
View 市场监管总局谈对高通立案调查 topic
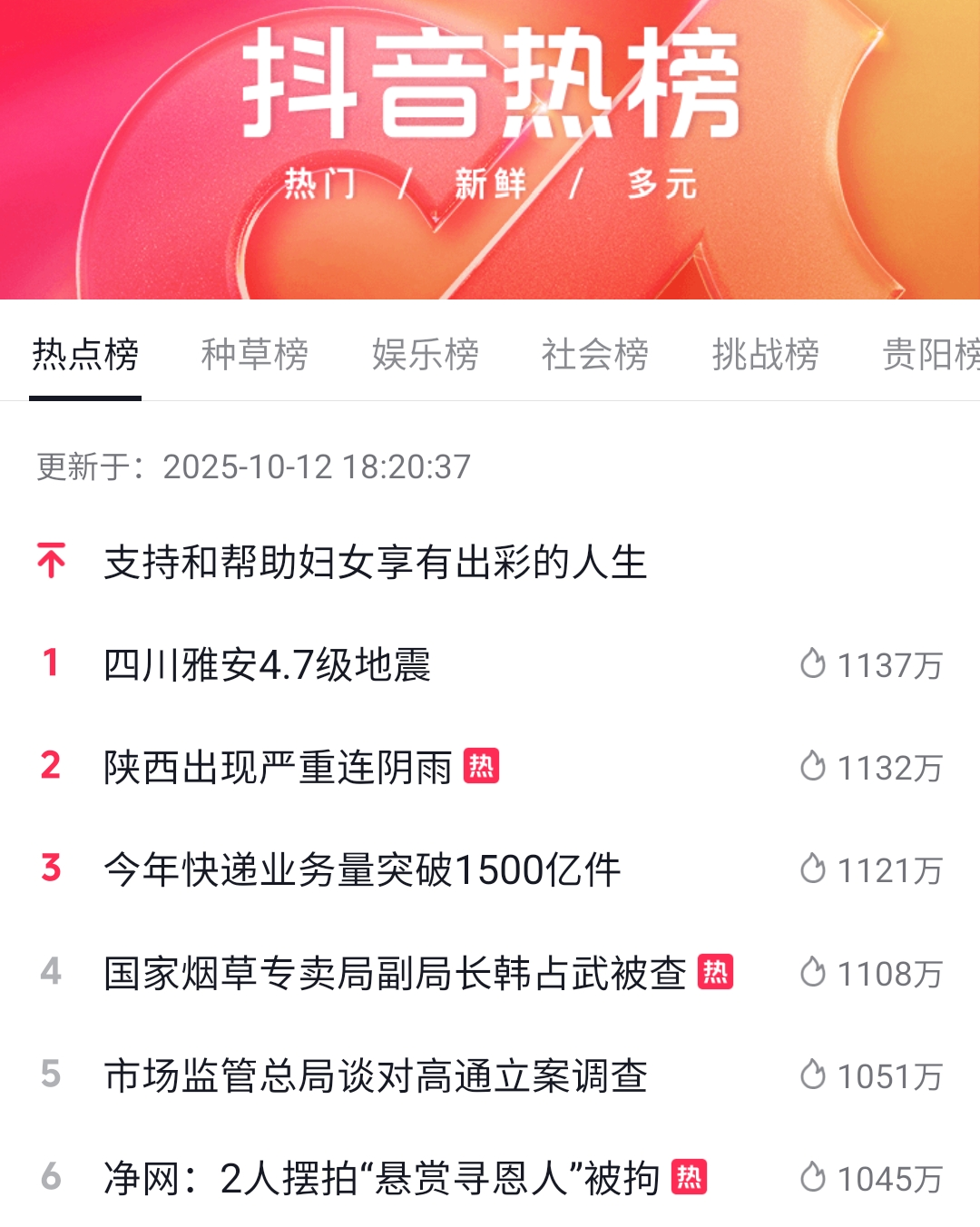[x=376, y=1076]
